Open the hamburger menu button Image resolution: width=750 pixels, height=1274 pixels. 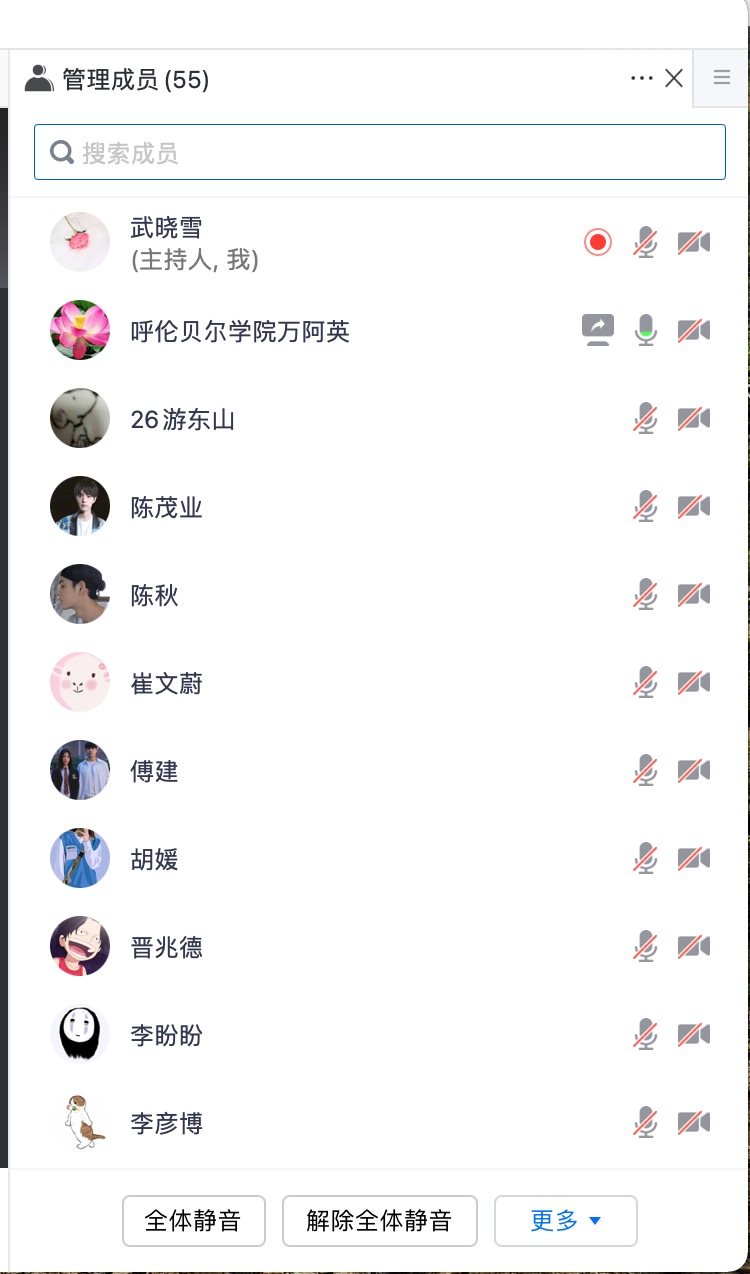[721, 78]
